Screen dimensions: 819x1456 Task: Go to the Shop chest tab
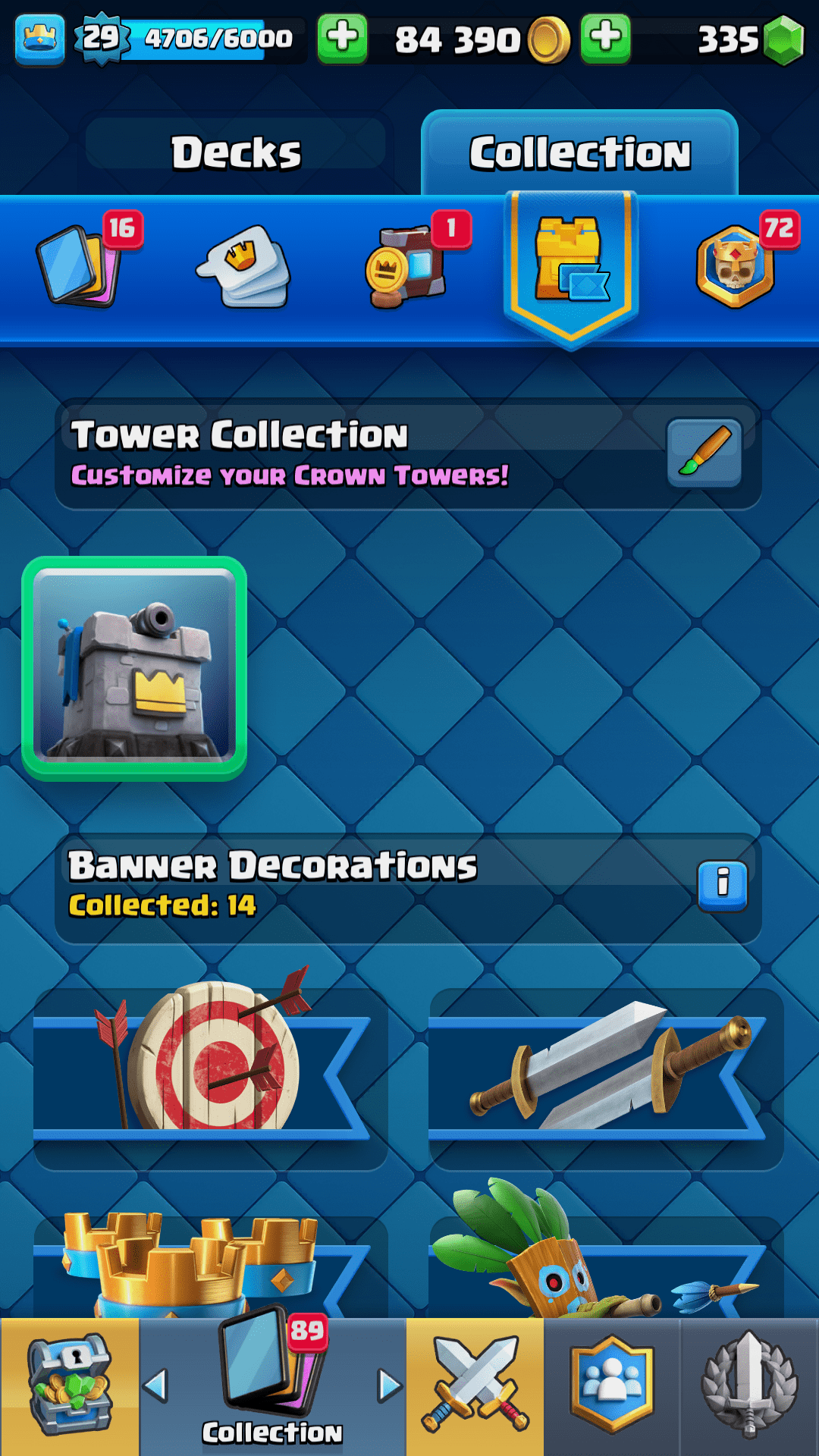pos(69,1386)
